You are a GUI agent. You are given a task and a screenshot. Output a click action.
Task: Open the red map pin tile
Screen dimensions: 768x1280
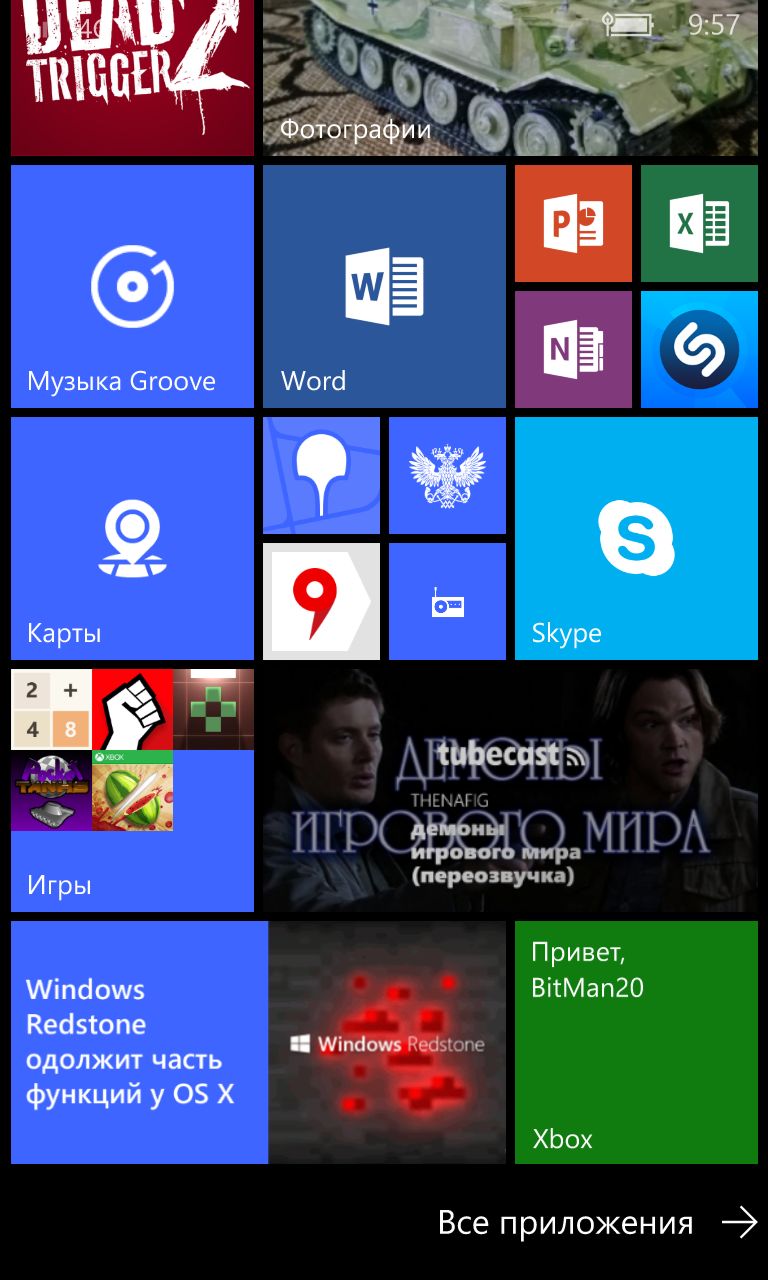tap(321, 601)
